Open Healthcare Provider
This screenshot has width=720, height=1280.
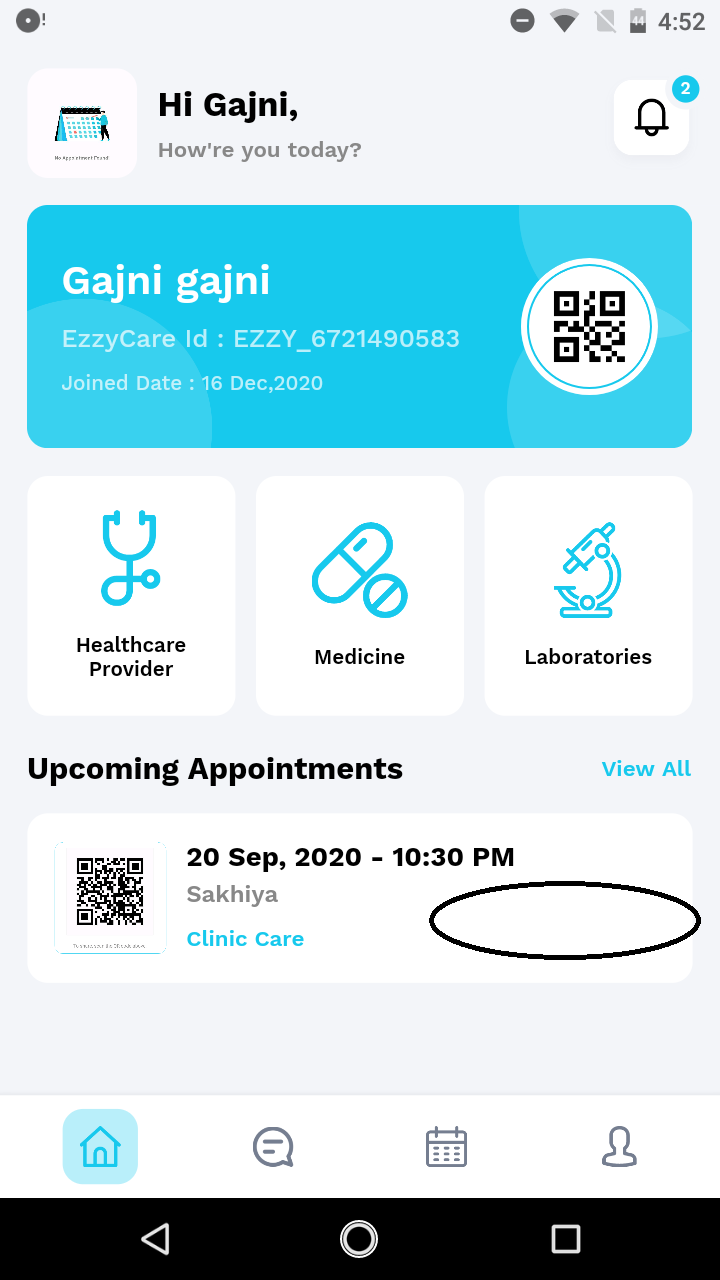[131, 596]
